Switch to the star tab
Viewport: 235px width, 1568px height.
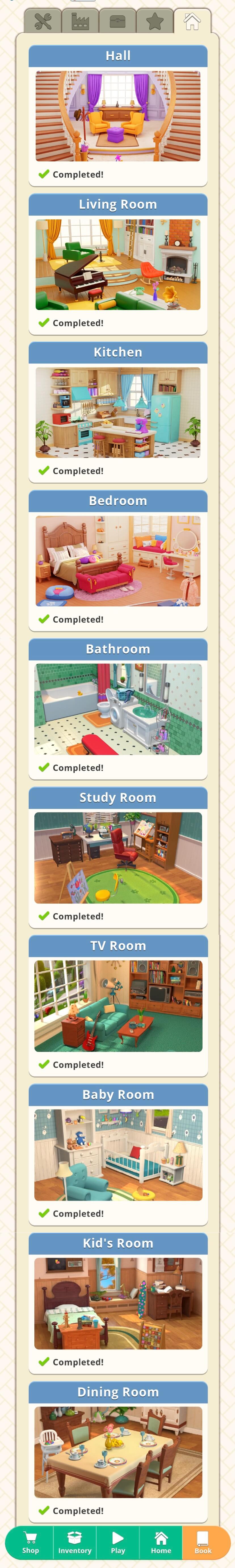click(155, 22)
